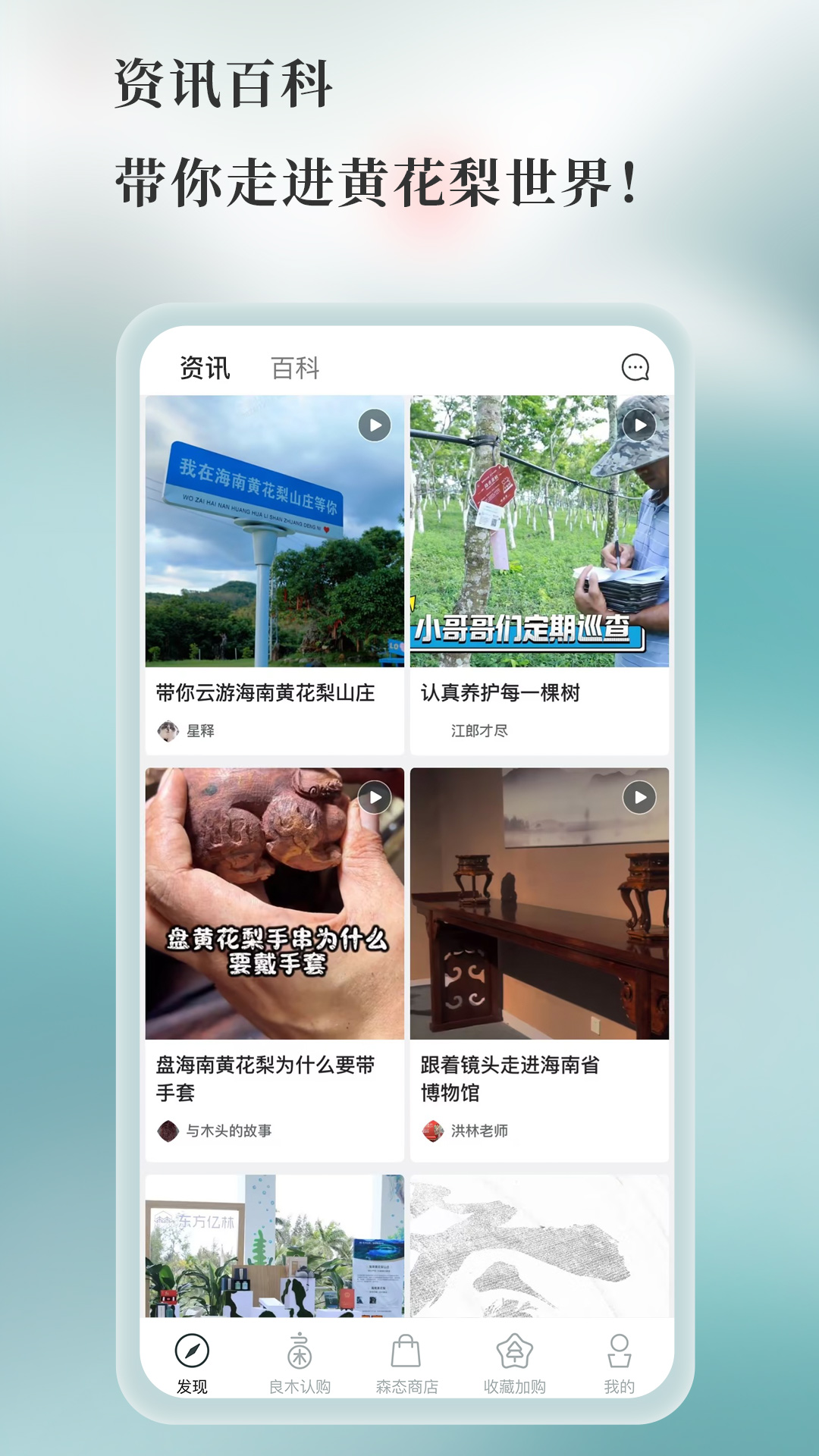The height and width of the screenshot is (1456, 819).
Task: Play the 盘黄花梨手串 gloves video
Action: pyautogui.click(x=374, y=799)
